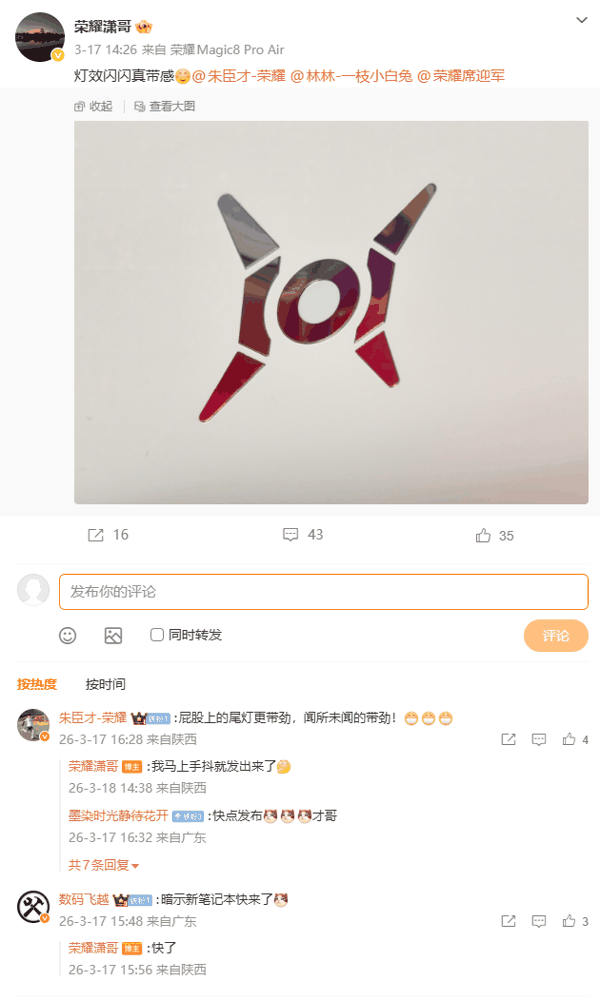
Task: Expand the post options chevron
Action: (582, 21)
